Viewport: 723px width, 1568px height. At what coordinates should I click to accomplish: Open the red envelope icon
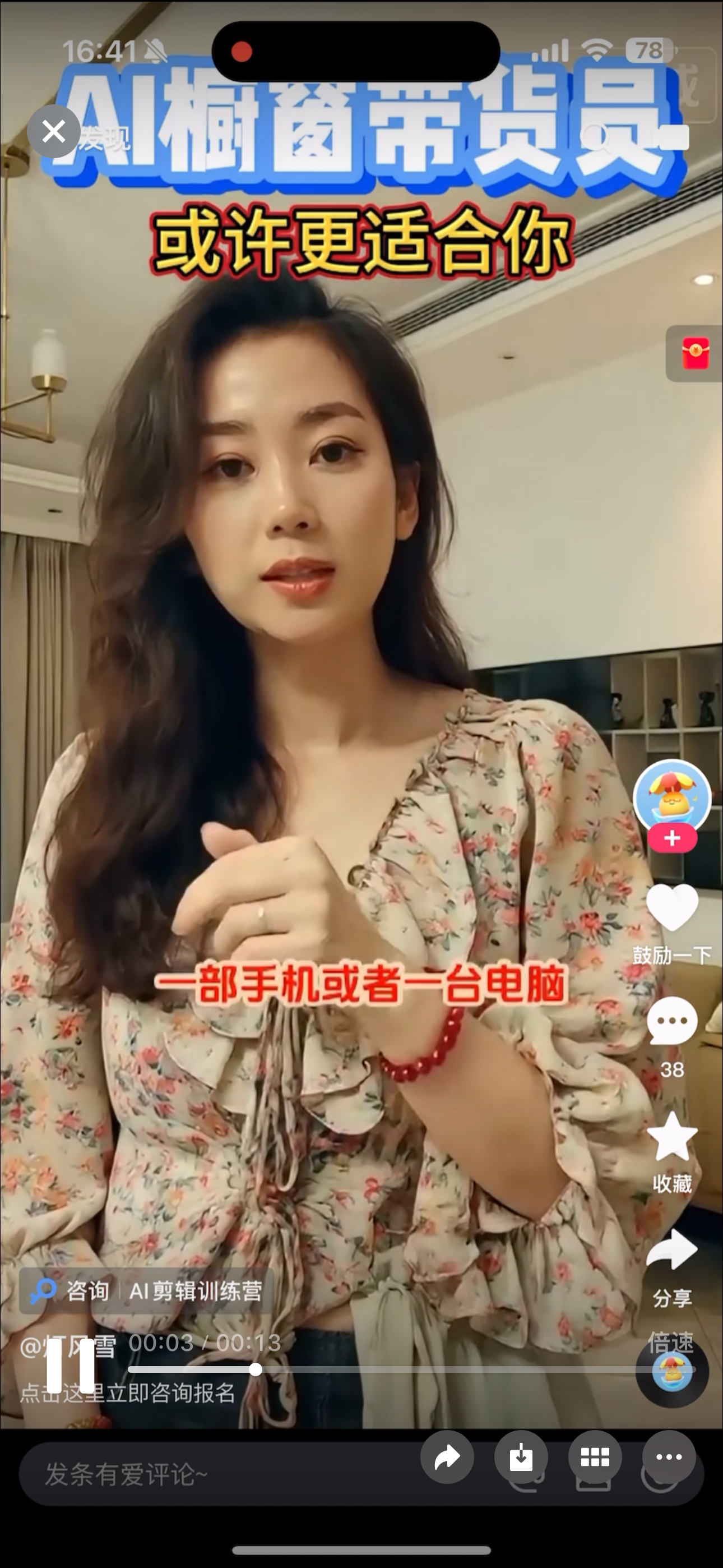(x=696, y=354)
